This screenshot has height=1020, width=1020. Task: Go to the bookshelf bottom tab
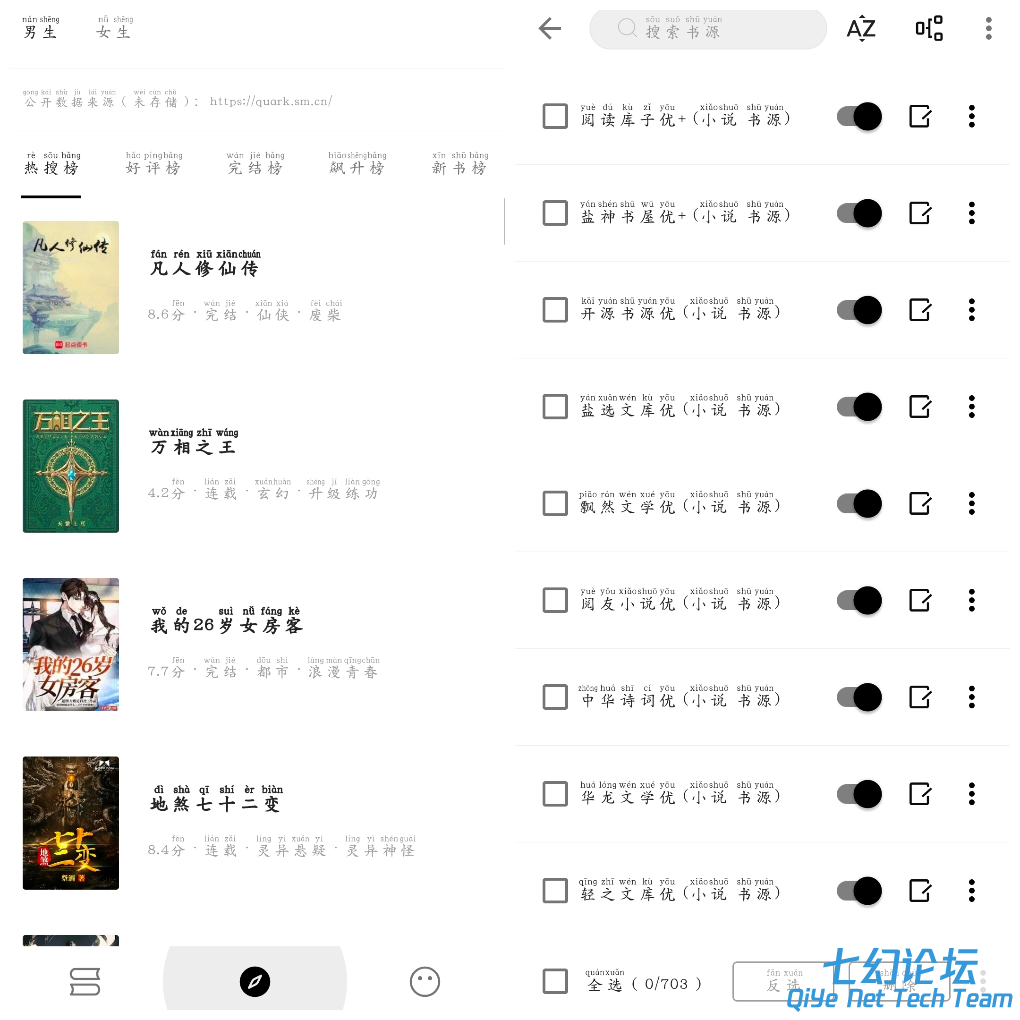85,982
